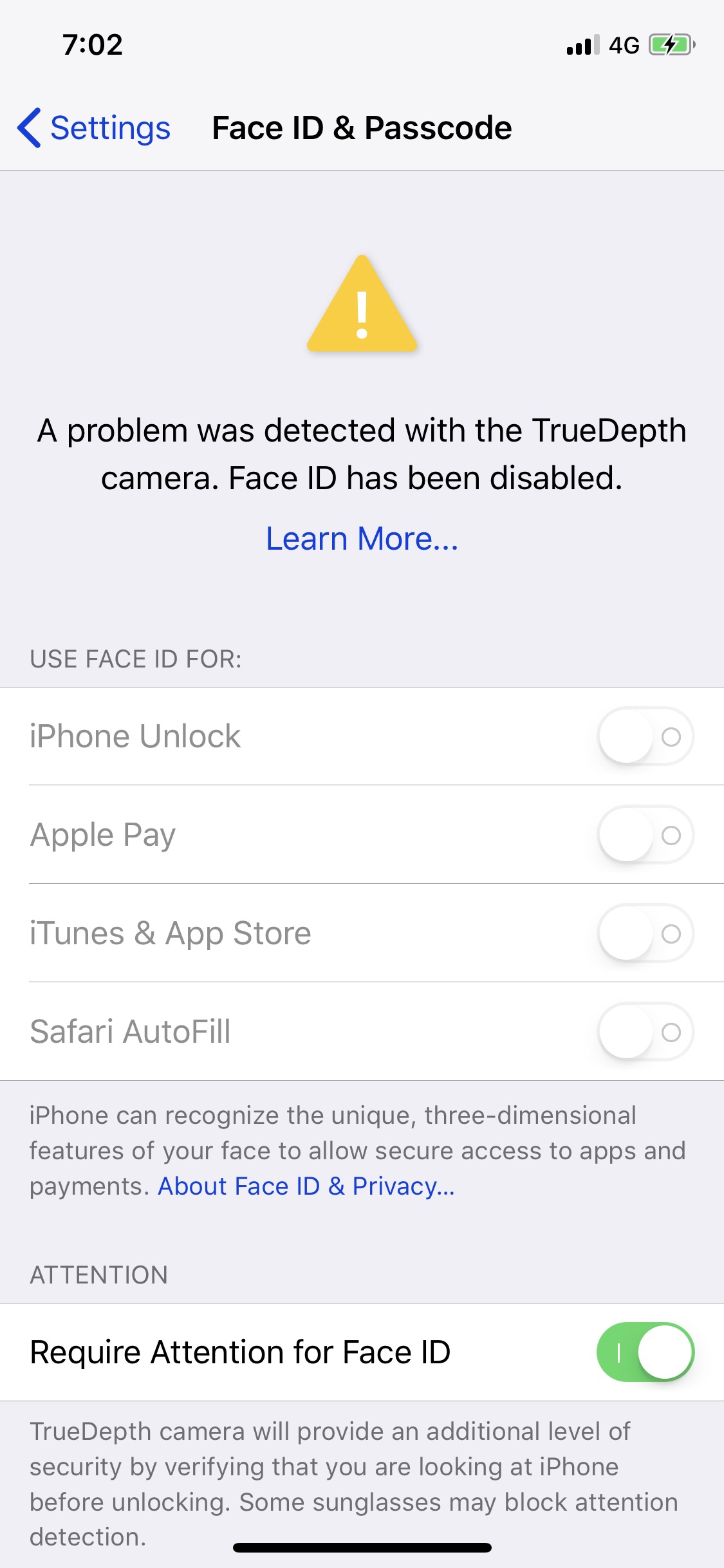
Task: Open the Learn More link
Action: click(362, 539)
